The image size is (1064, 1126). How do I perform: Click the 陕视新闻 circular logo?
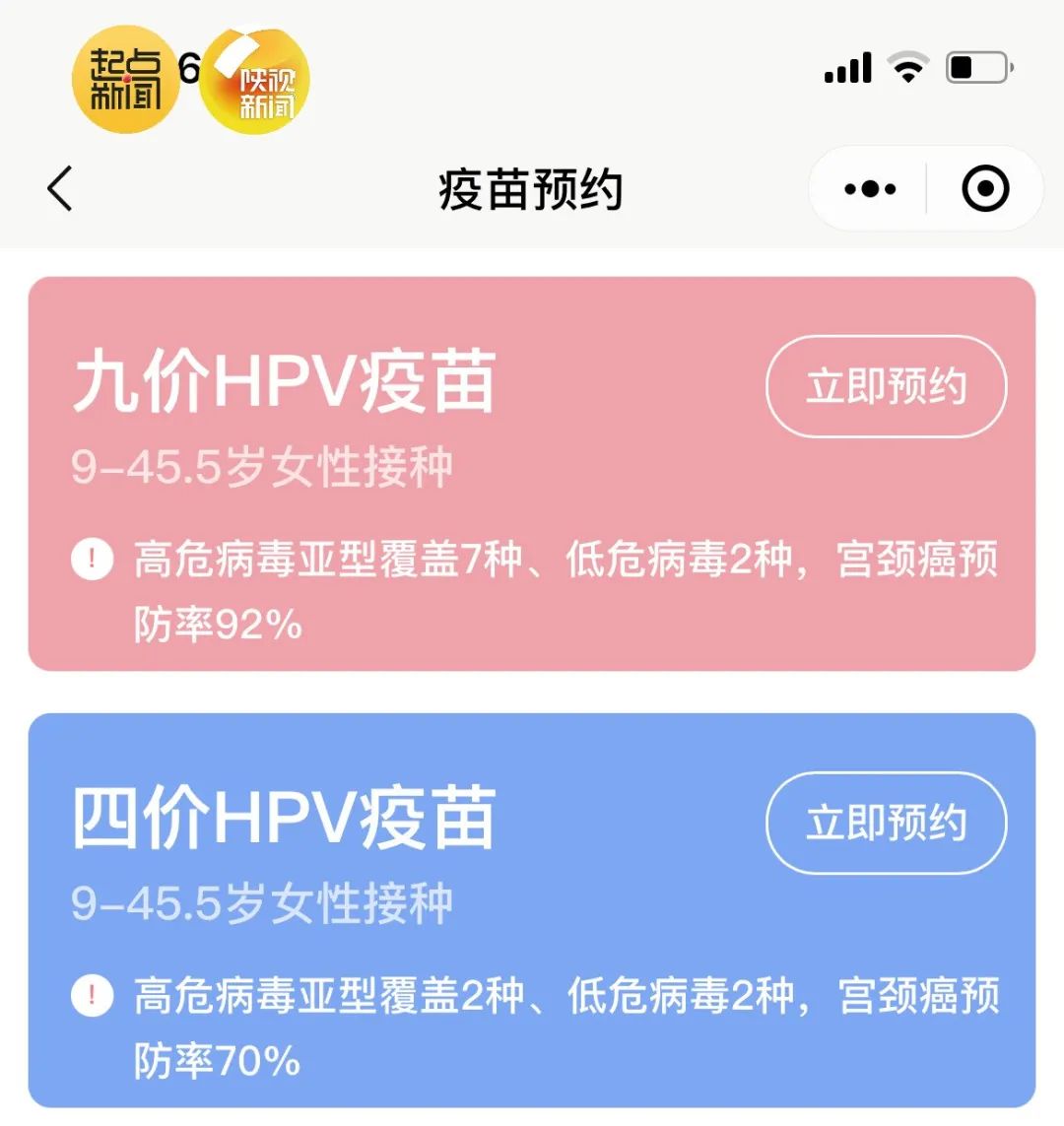click(258, 81)
